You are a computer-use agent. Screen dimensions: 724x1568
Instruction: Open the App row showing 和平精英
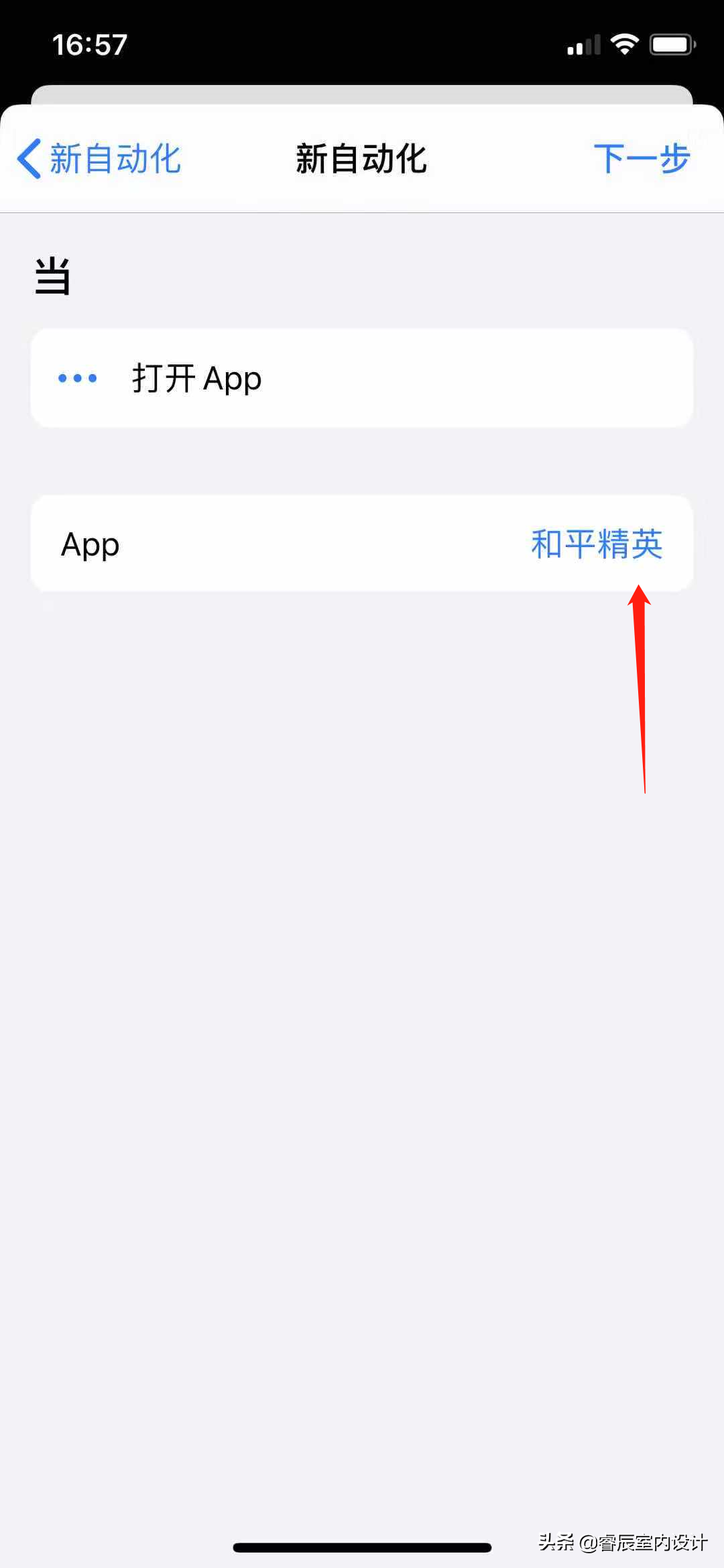pos(362,544)
